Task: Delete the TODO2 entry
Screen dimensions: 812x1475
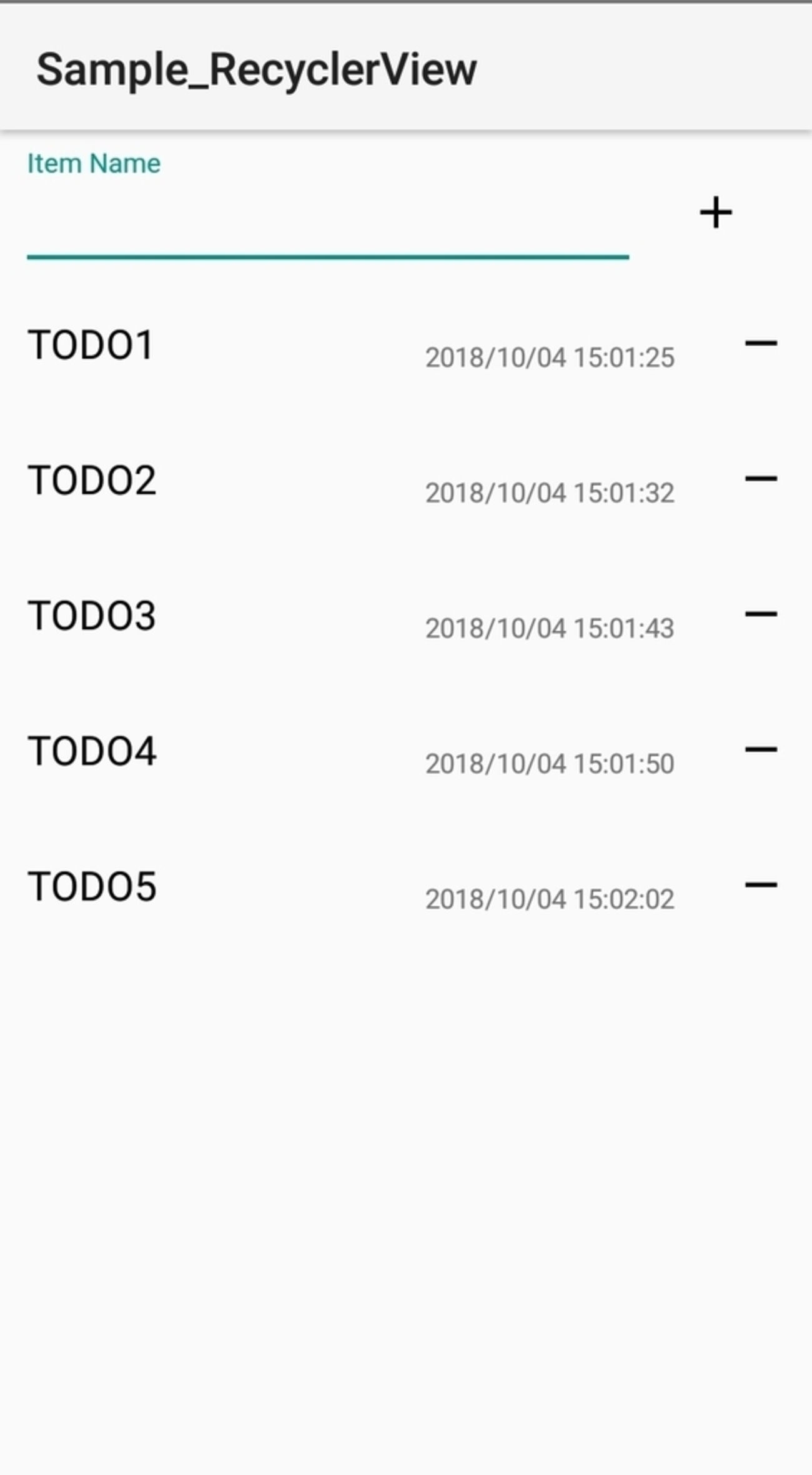Action: (x=761, y=479)
